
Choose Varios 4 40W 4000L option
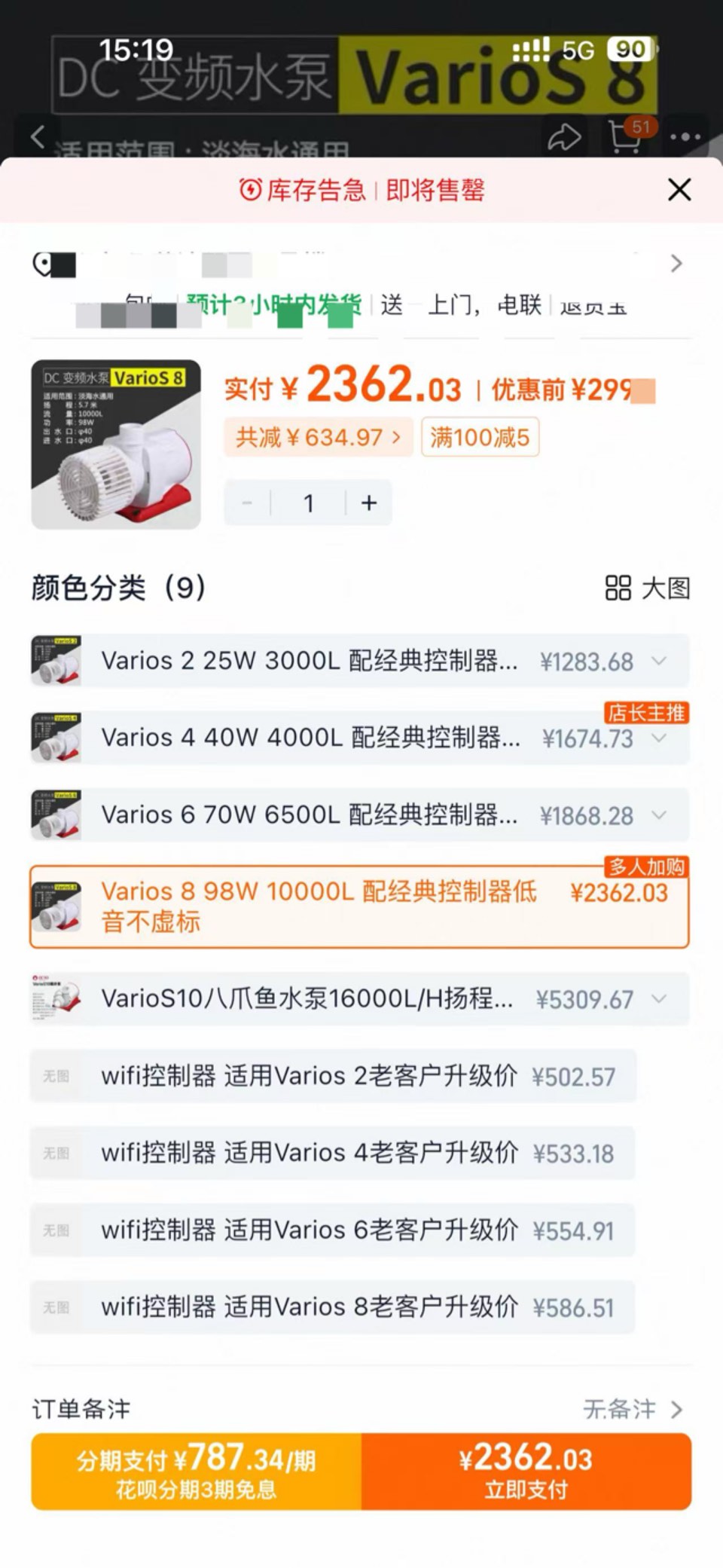coord(309,738)
